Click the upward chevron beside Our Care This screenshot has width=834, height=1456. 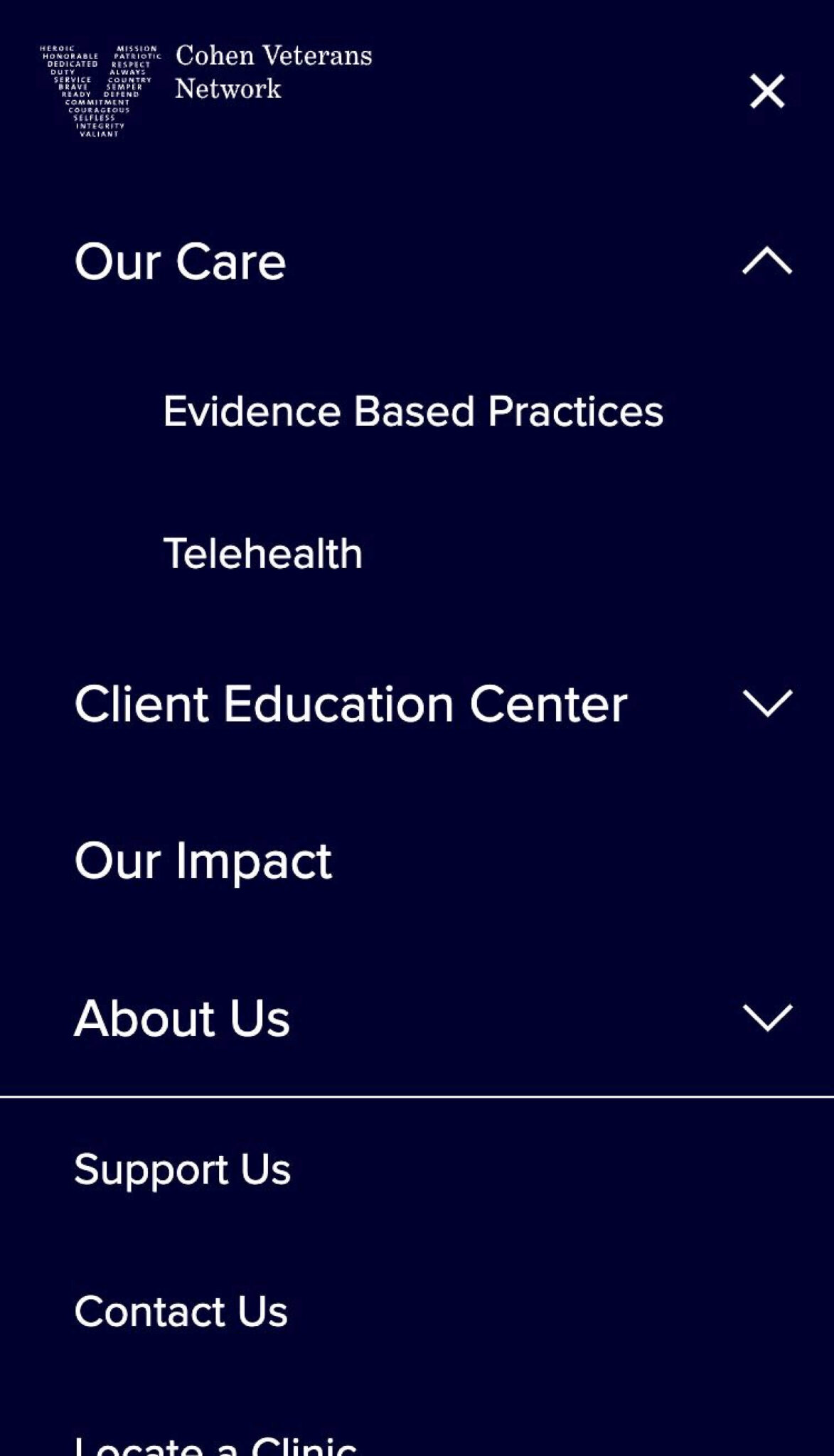[x=766, y=262]
